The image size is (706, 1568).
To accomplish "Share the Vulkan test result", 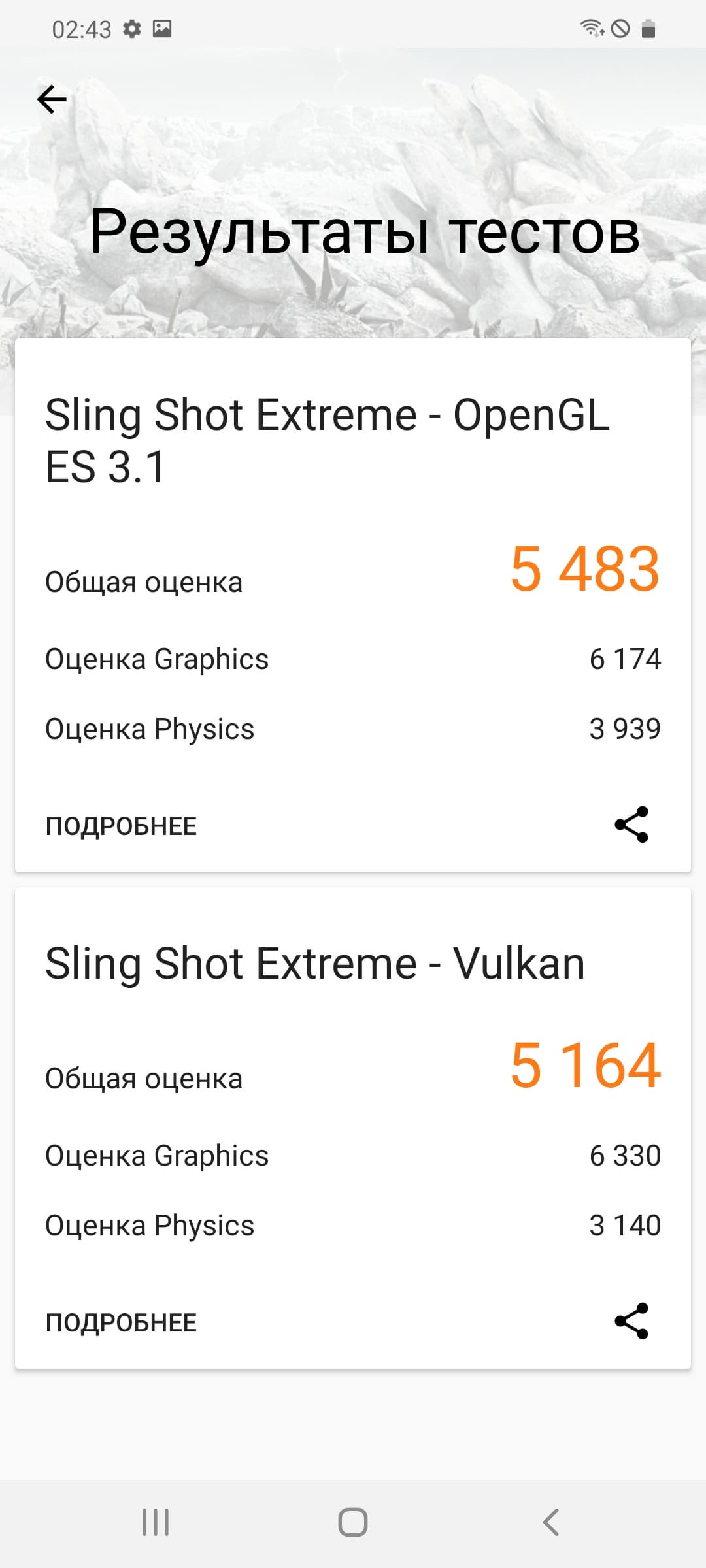I will tap(631, 1321).
